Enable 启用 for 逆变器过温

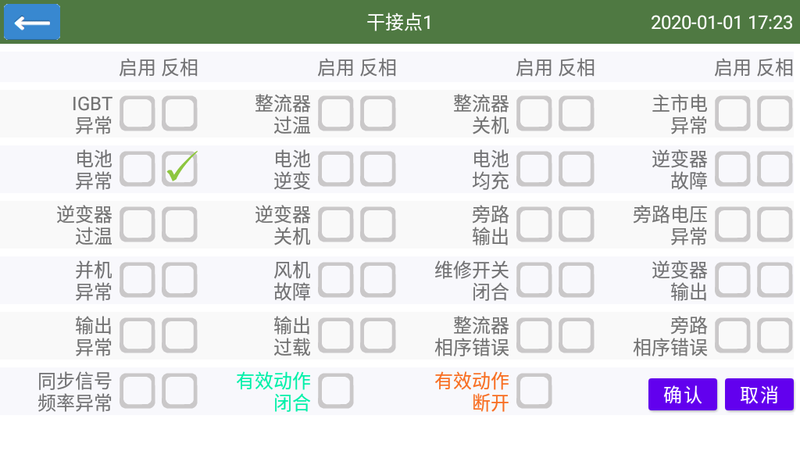pos(138,225)
